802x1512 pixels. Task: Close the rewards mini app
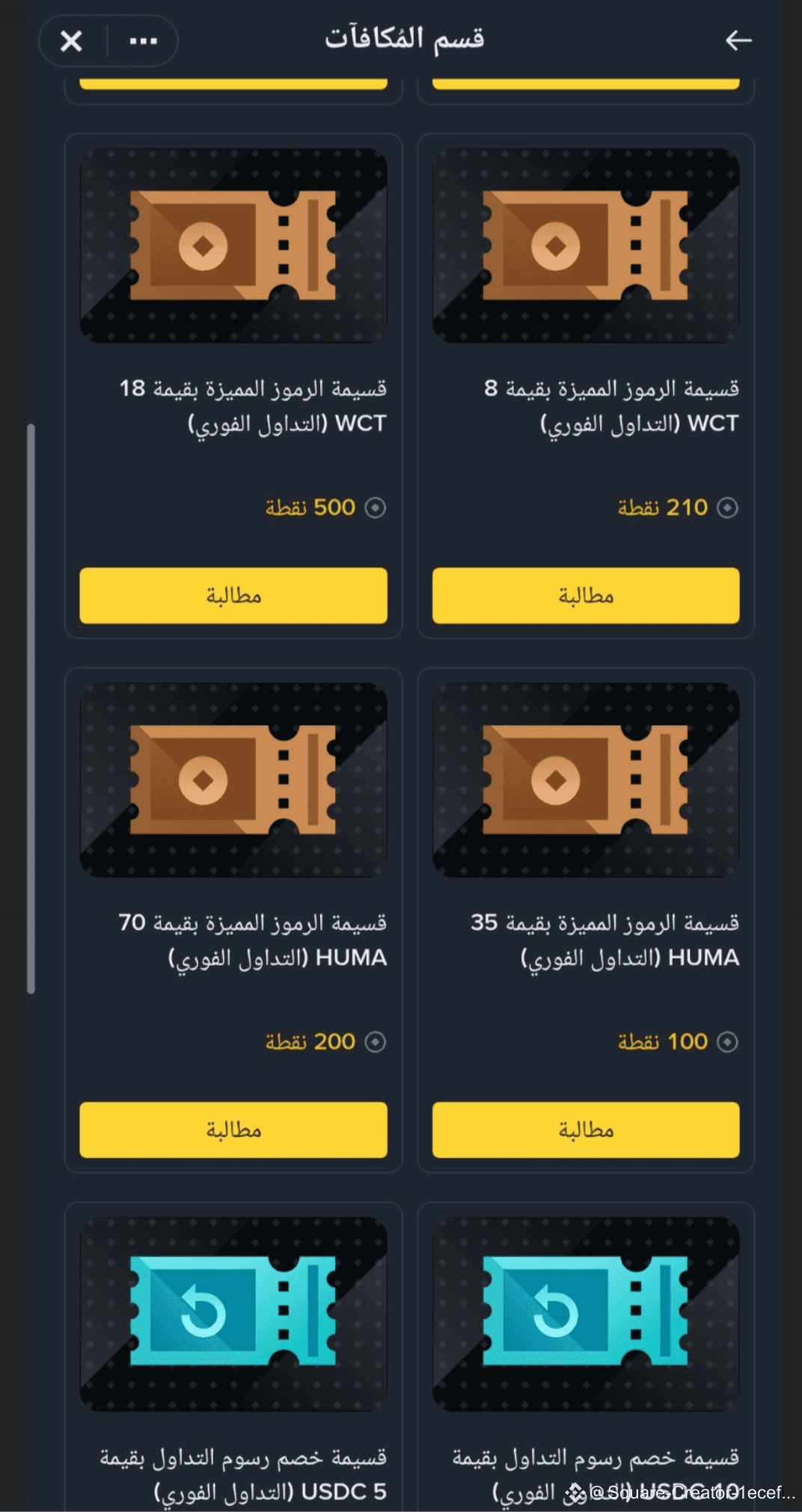click(x=71, y=40)
